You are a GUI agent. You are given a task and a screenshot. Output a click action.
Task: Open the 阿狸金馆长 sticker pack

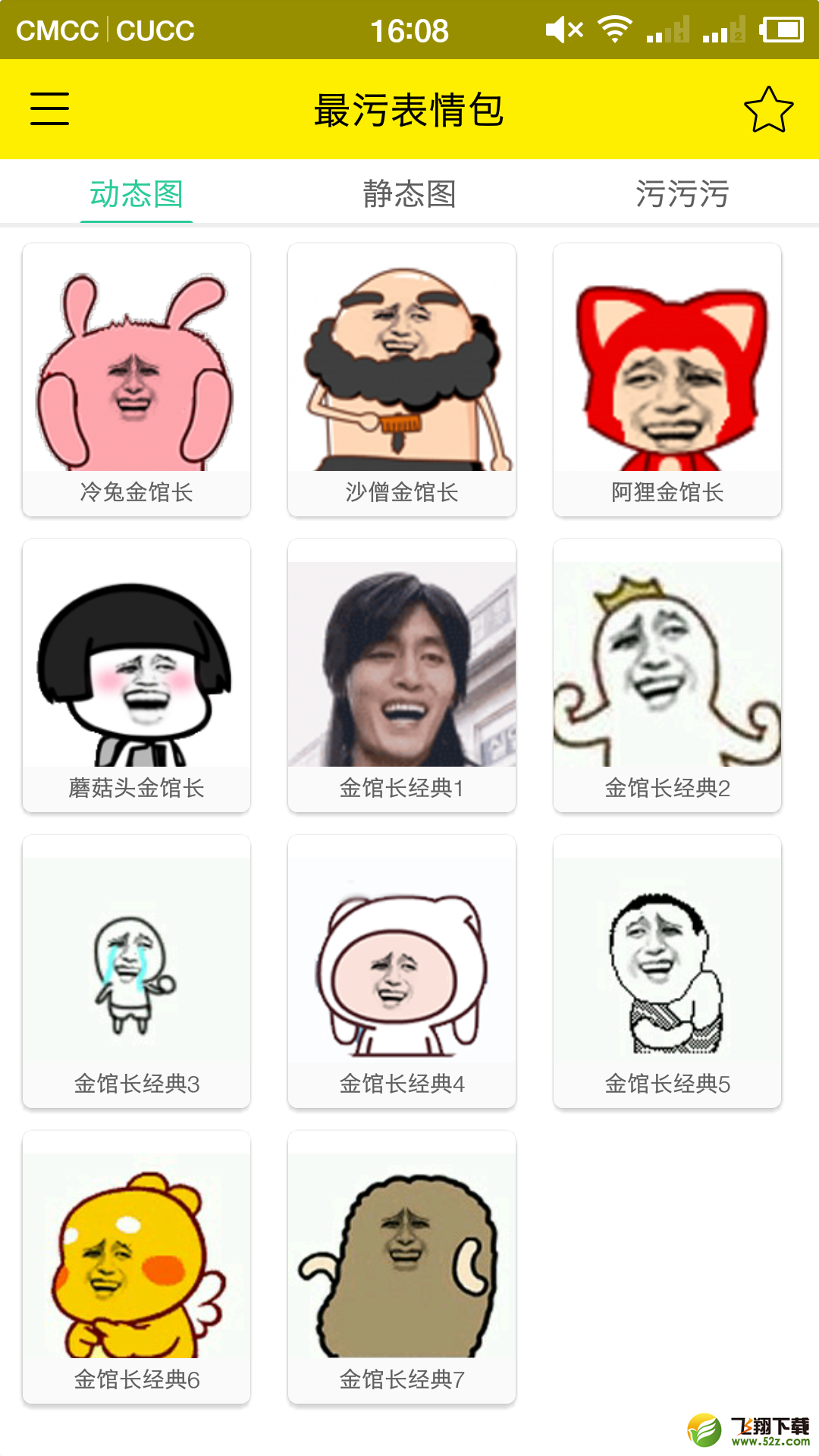[x=667, y=380]
